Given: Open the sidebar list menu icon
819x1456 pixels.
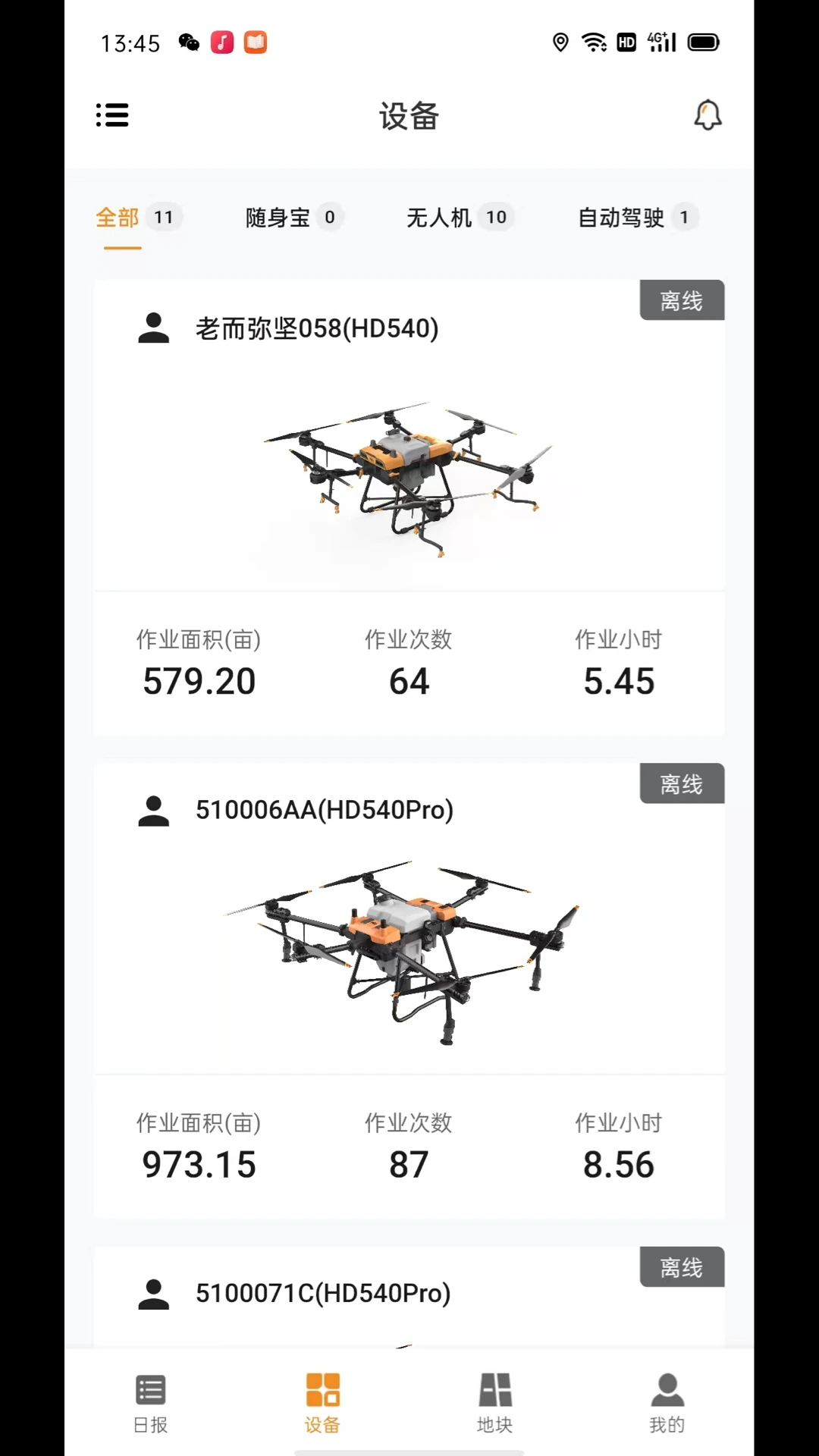Looking at the screenshot, I should [112, 115].
